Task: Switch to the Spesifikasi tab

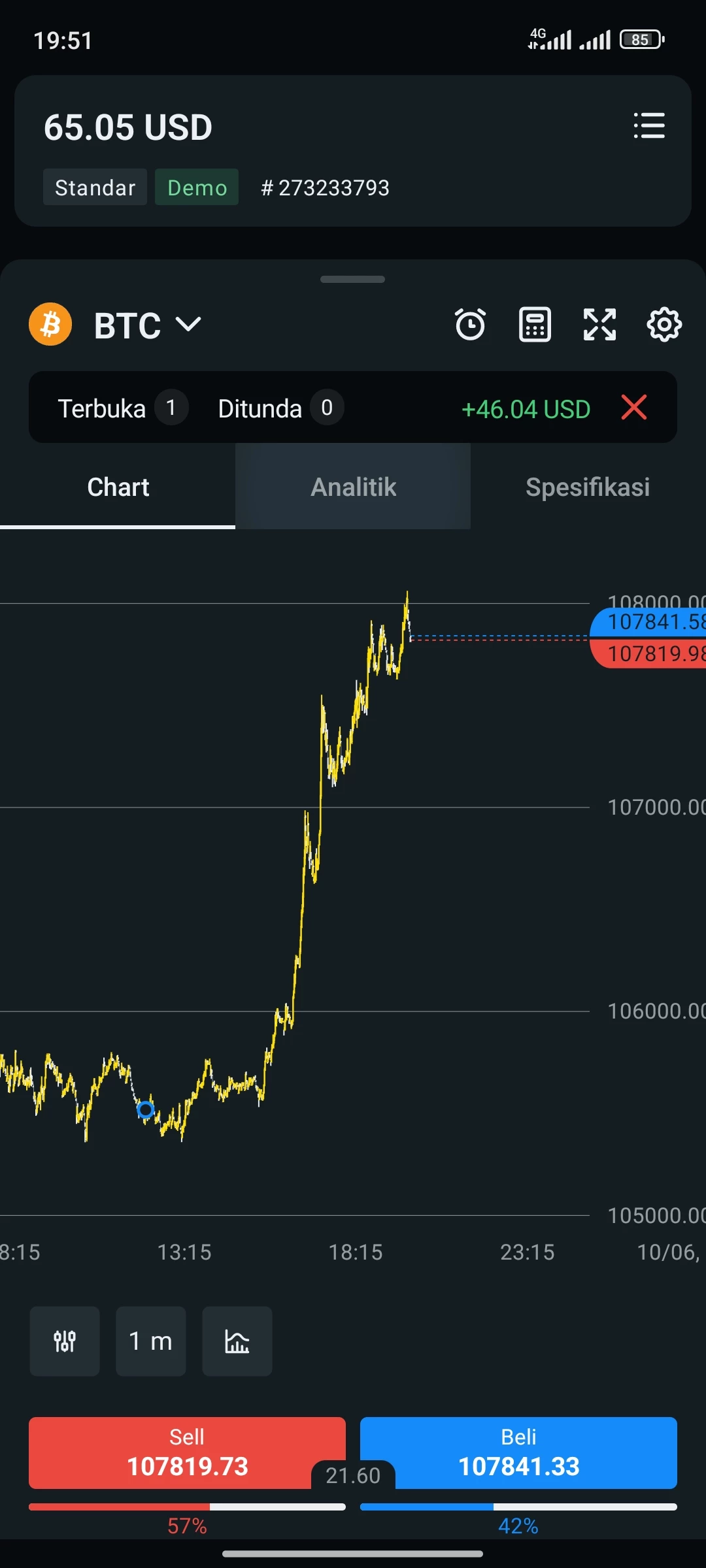Action: tap(588, 487)
